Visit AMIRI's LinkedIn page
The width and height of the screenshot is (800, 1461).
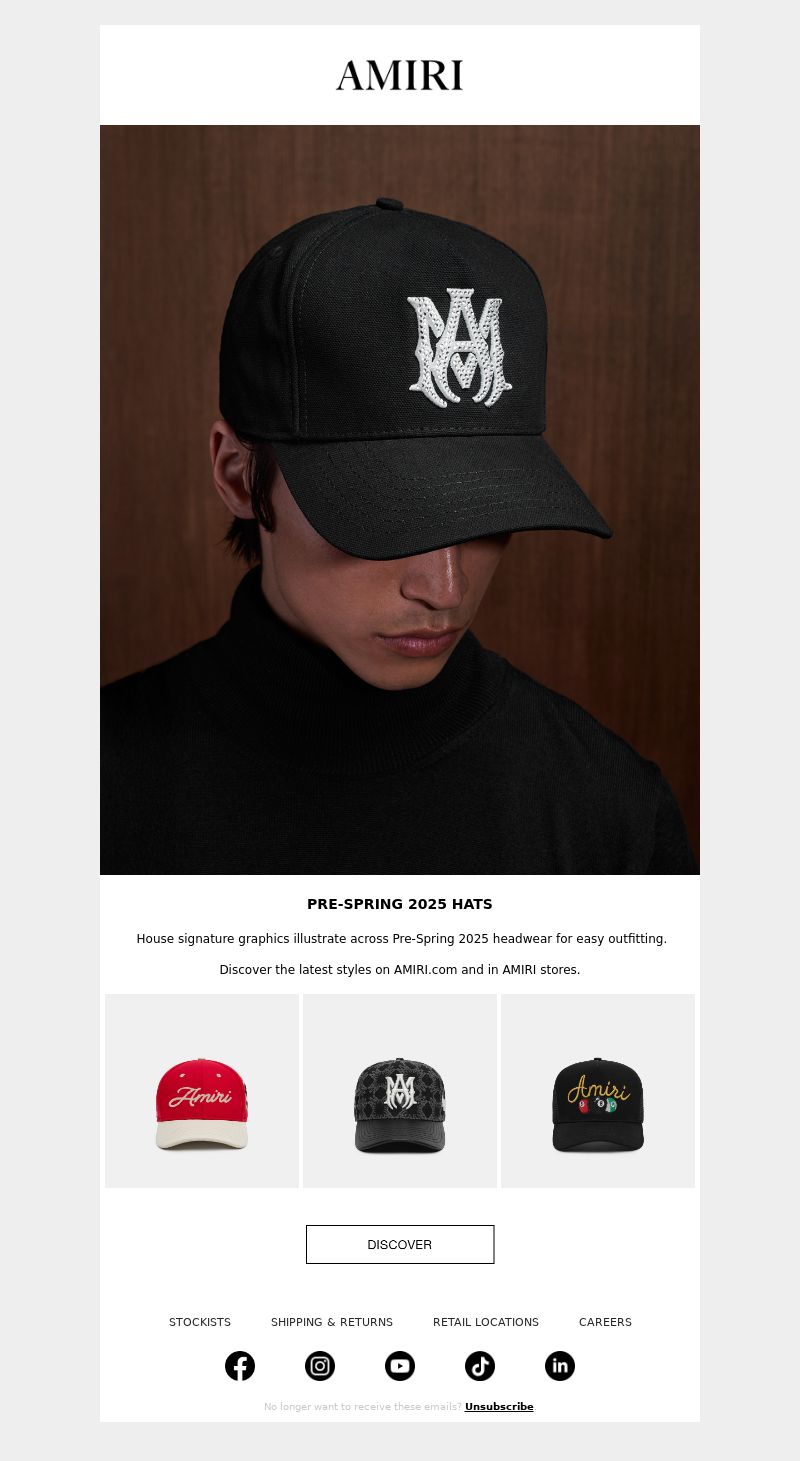pyautogui.click(x=560, y=1366)
